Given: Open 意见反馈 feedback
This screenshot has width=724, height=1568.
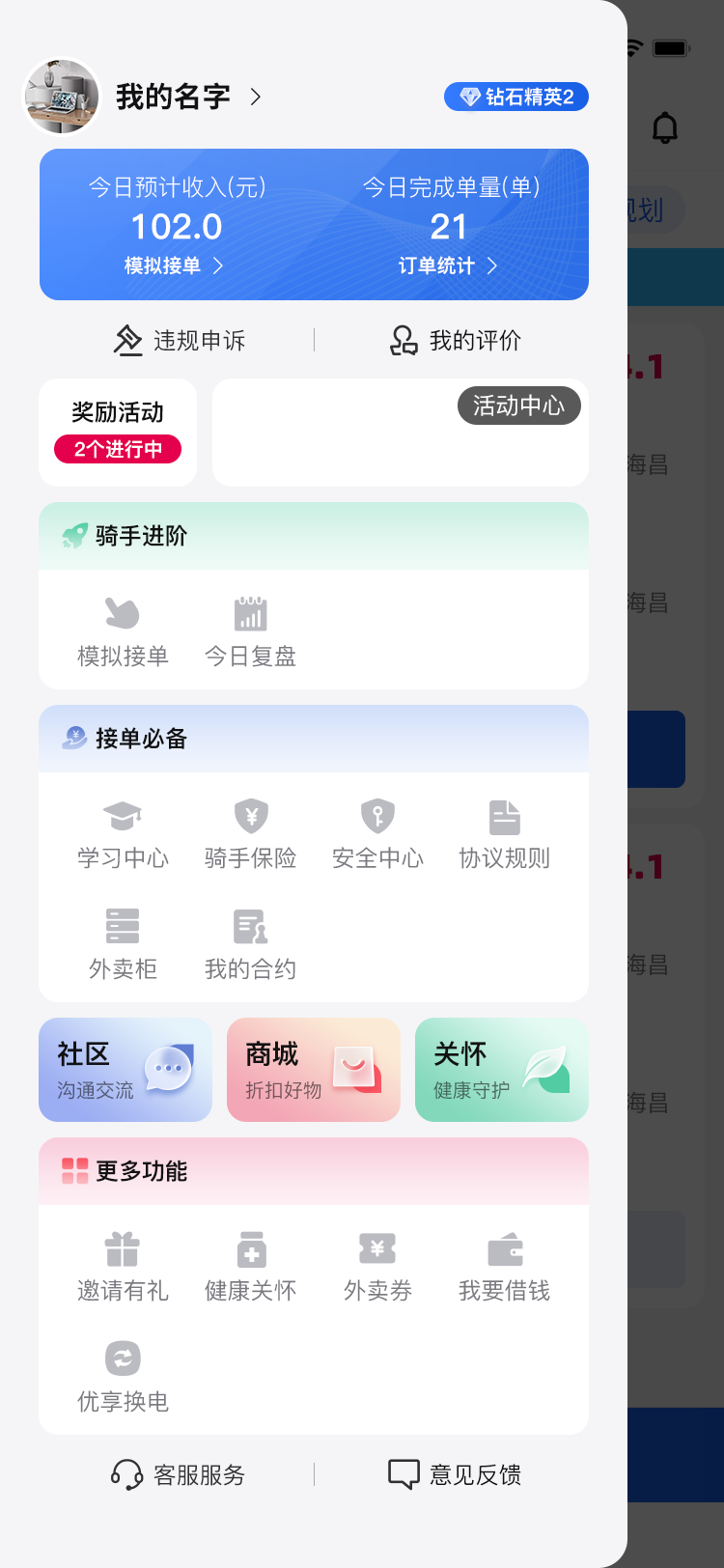Looking at the screenshot, I should pyautogui.click(x=456, y=1474).
